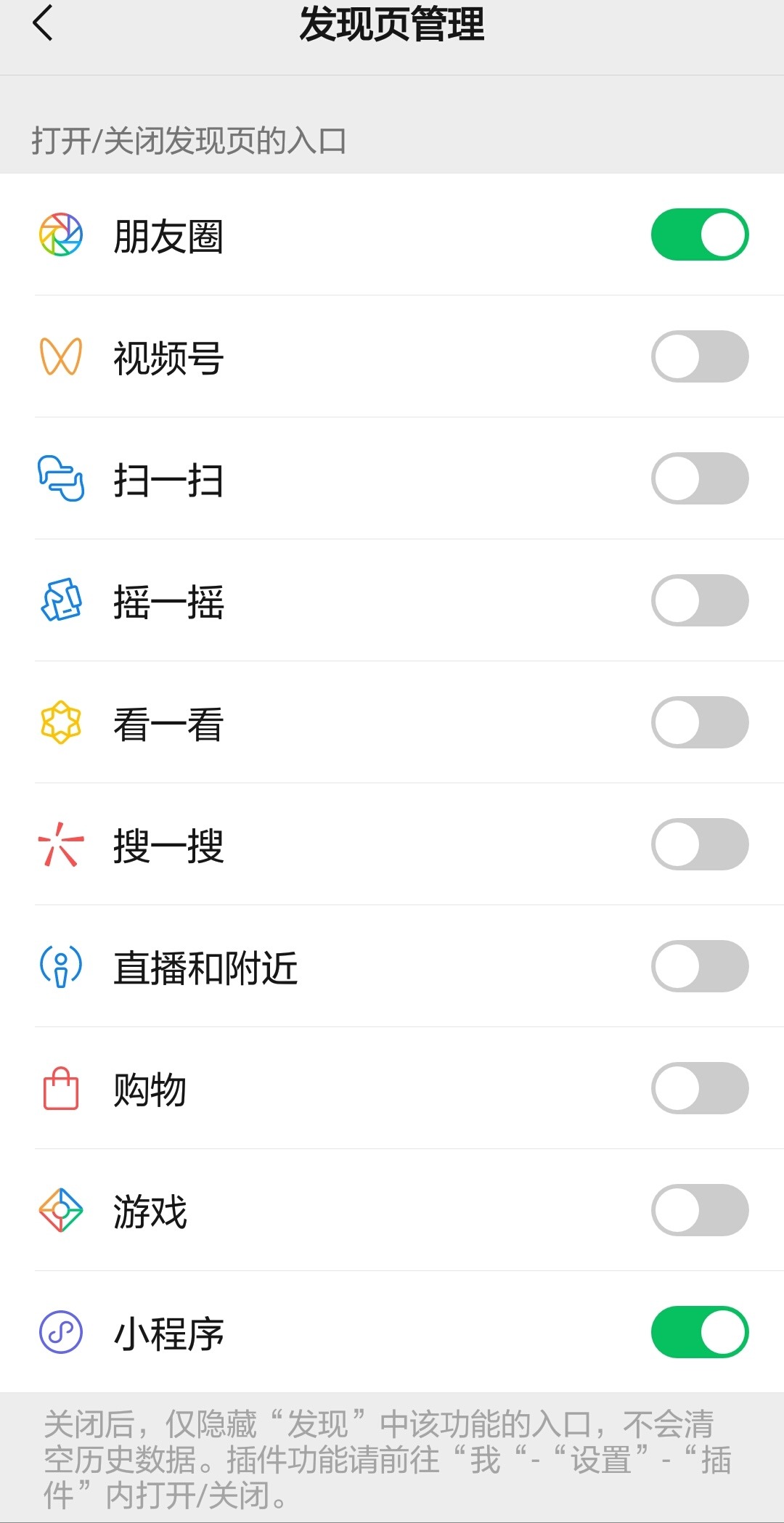The image size is (784, 1523).
Task: Enable the 游戏 entry
Action: tap(699, 1210)
